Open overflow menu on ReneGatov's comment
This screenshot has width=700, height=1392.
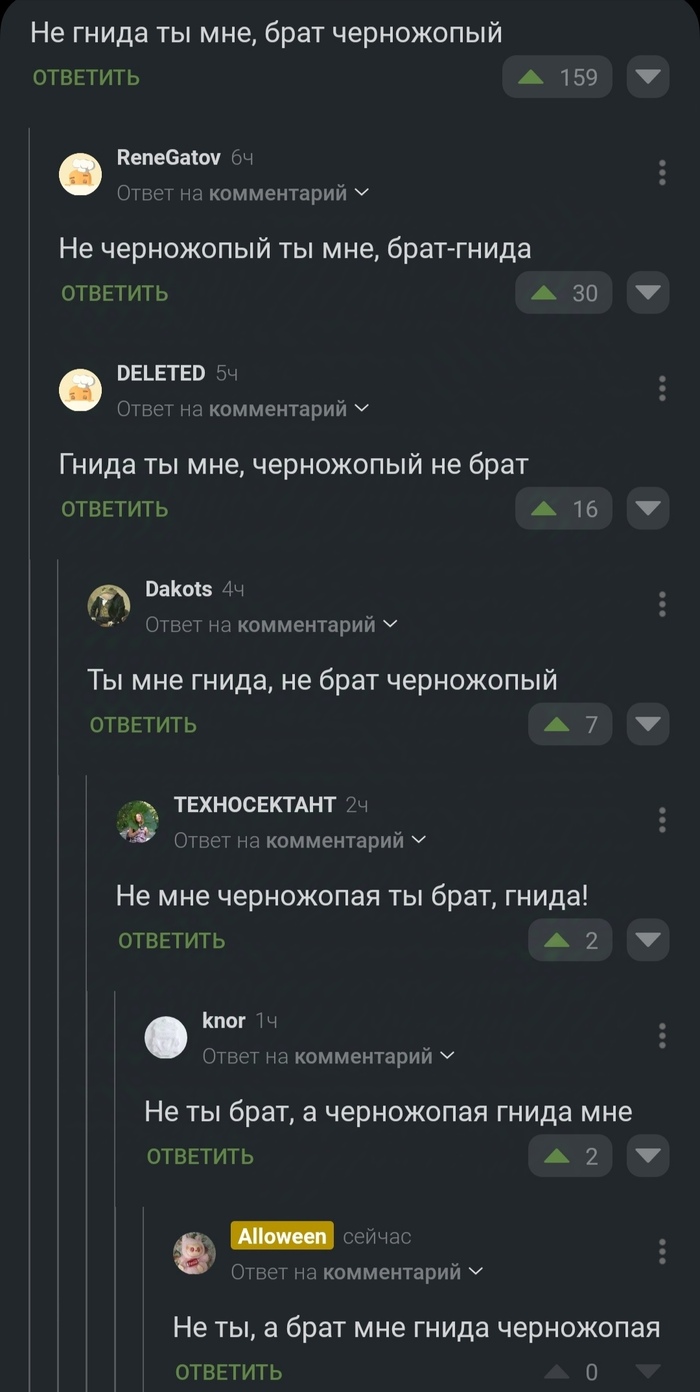click(662, 173)
